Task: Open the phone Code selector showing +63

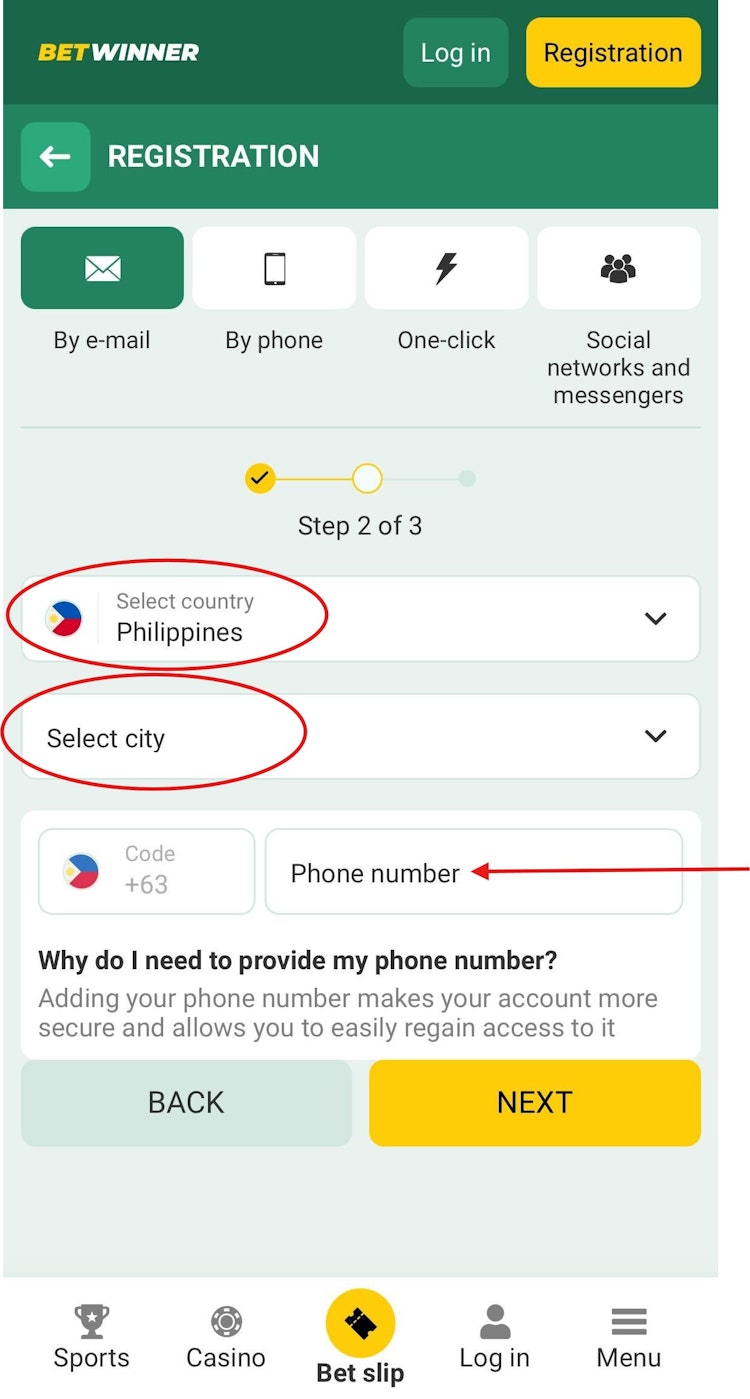Action: [146, 871]
